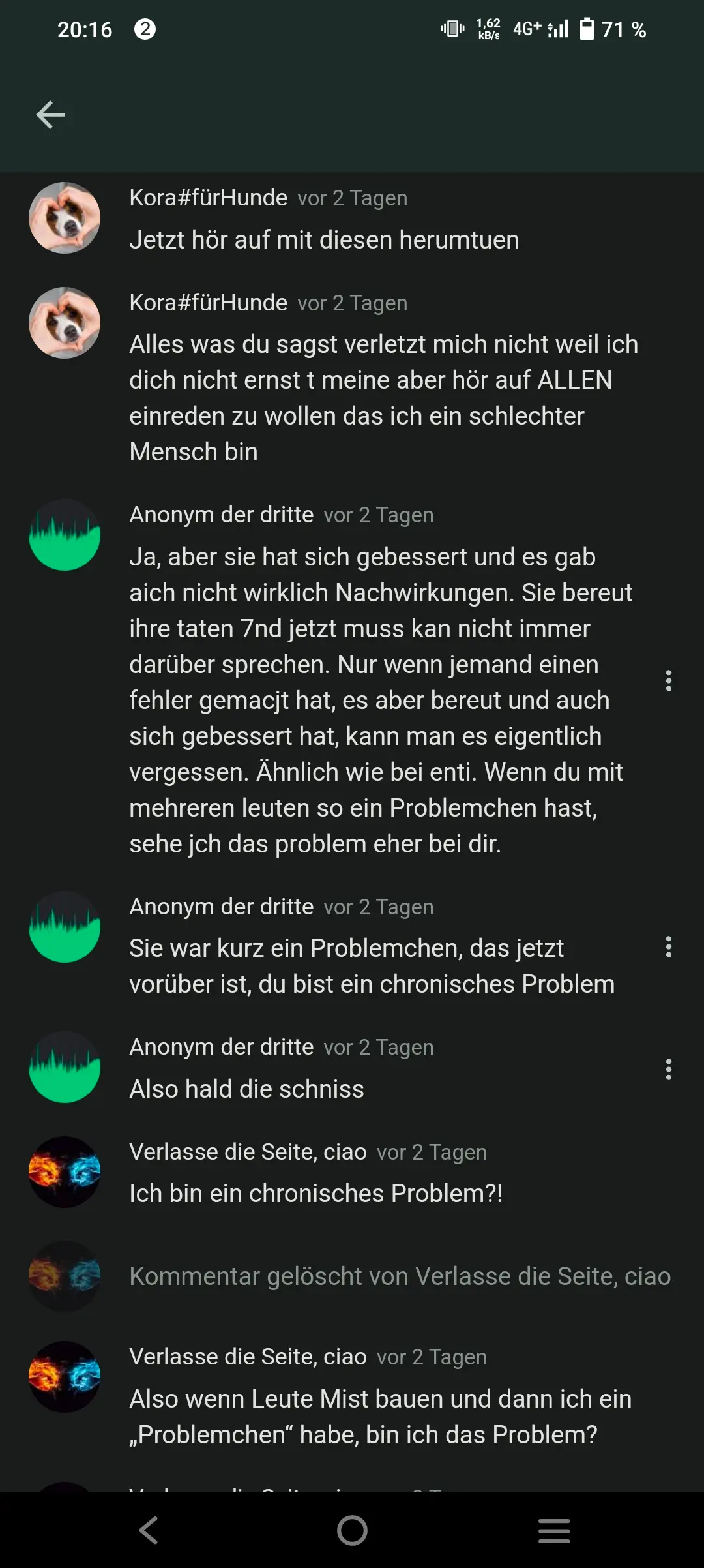Go back using the top-left arrow
This screenshot has width=704, height=1568.
coord(50,115)
